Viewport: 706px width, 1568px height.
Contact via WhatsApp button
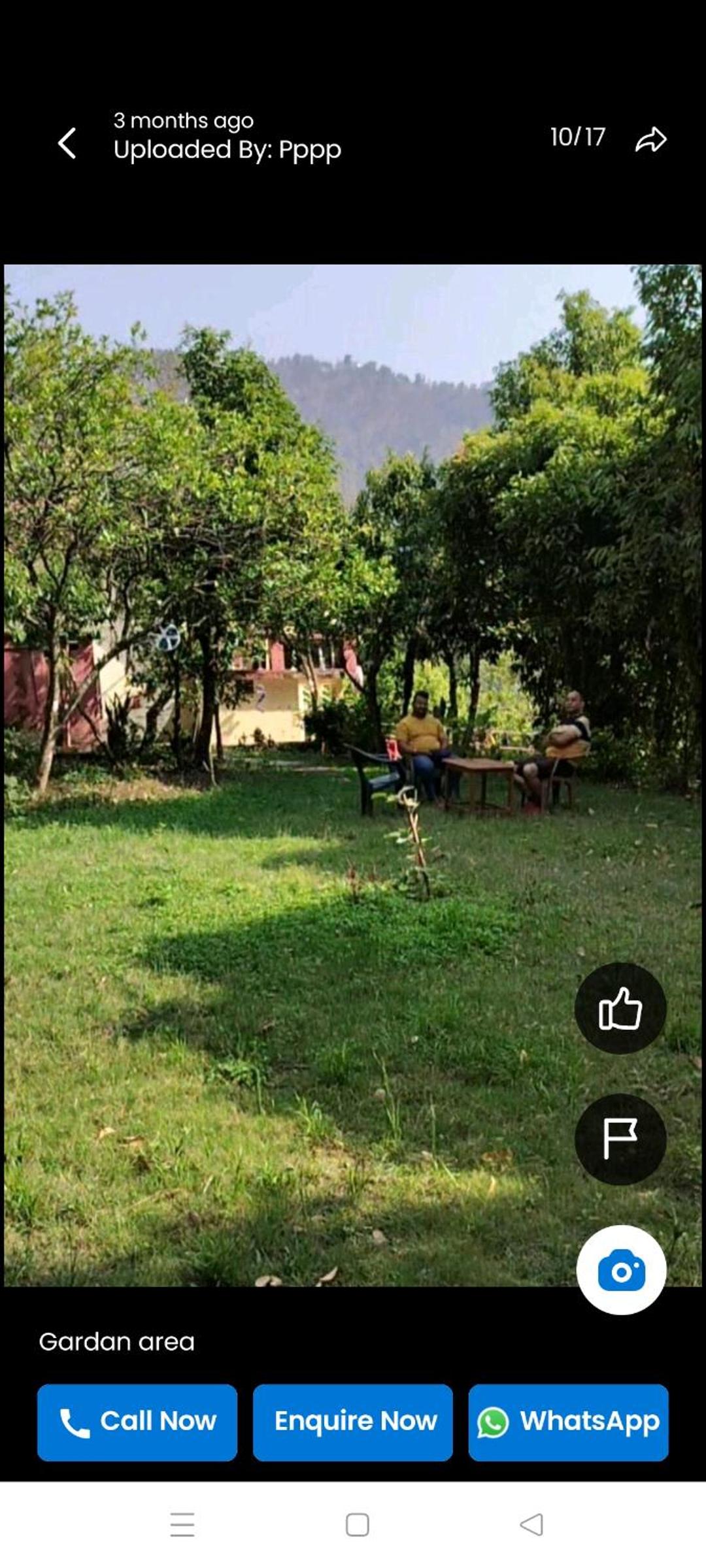pyautogui.click(x=569, y=1422)
